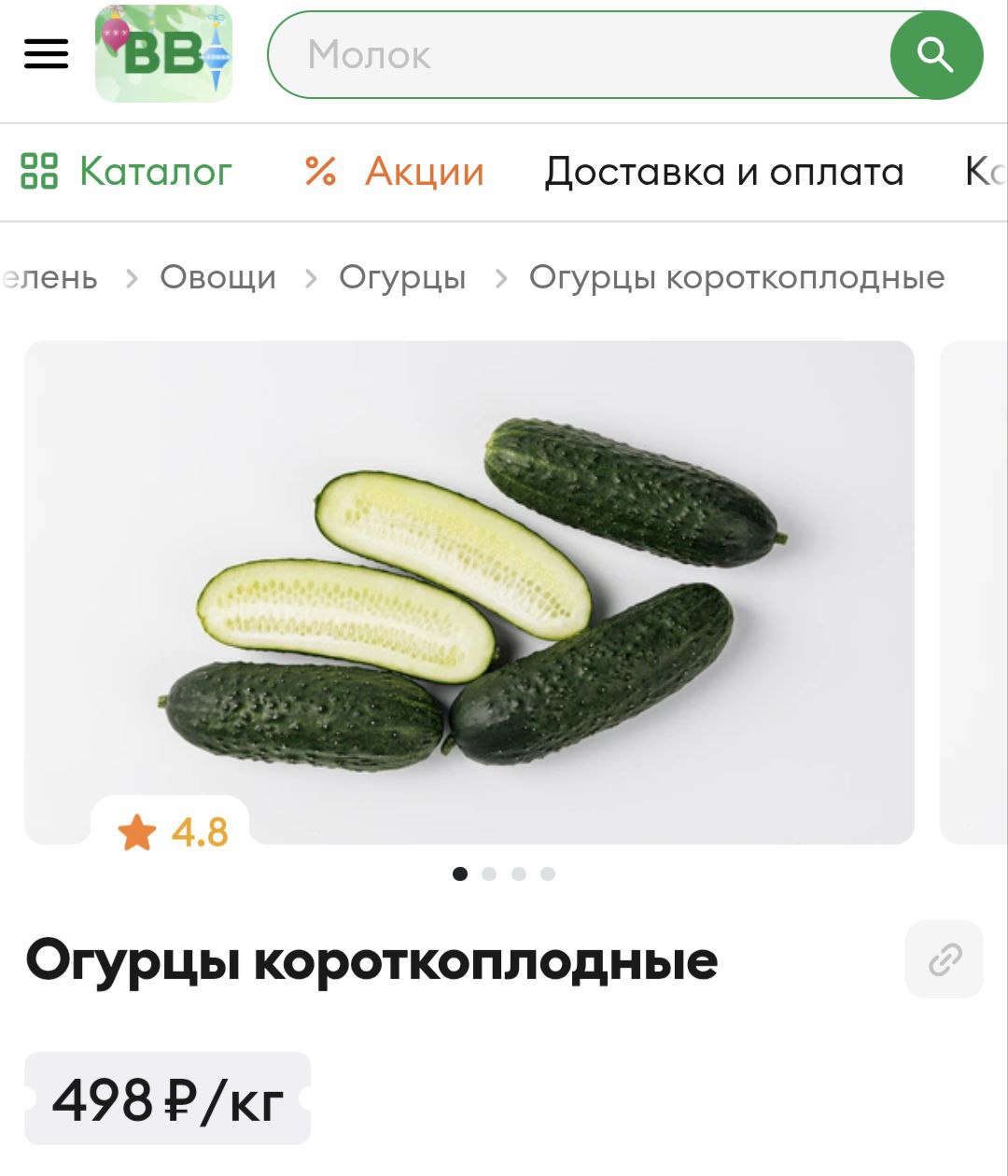Go to Доставка и оплата

(723, 172)
